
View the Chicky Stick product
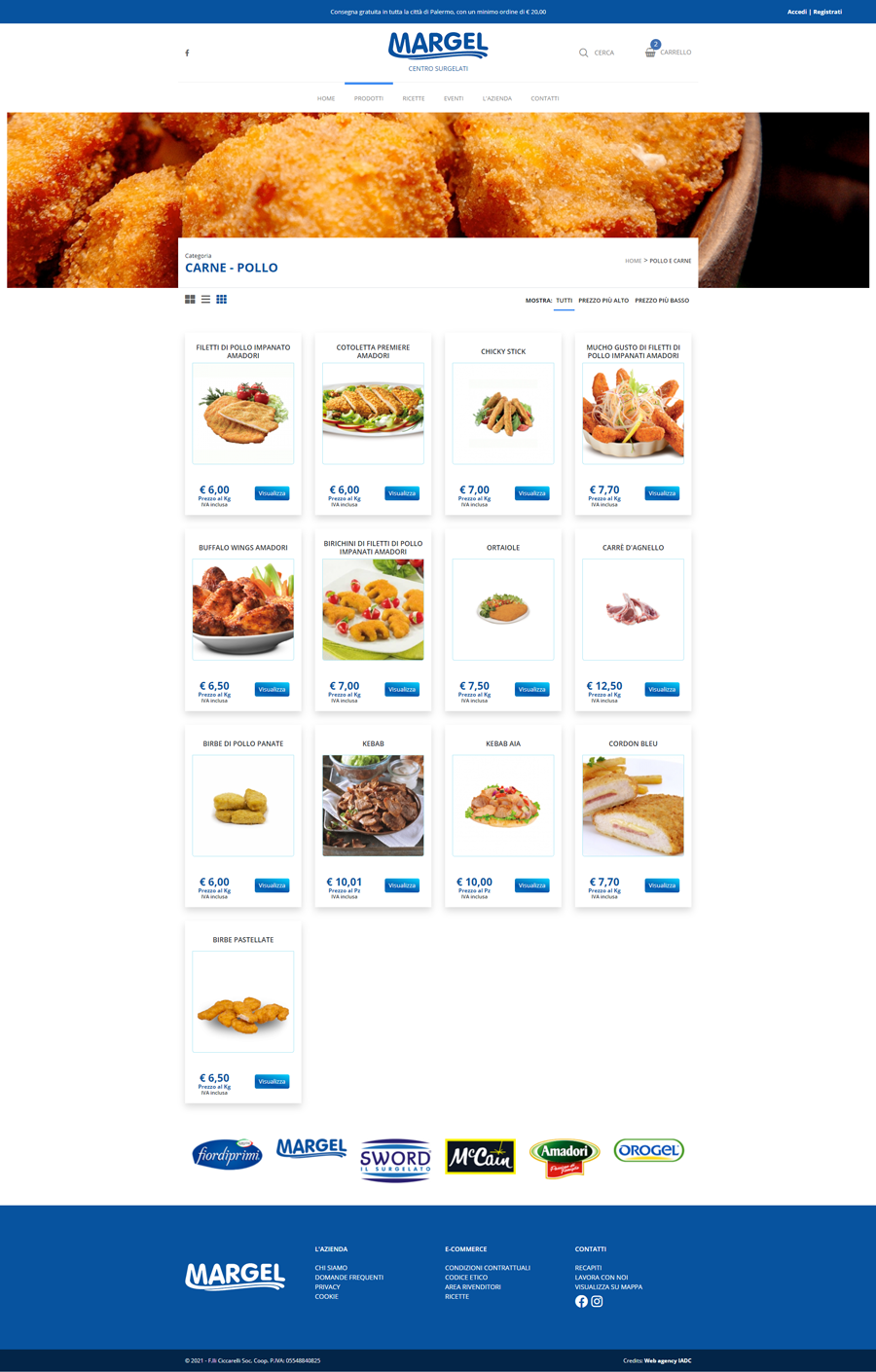tap(531, 493)
